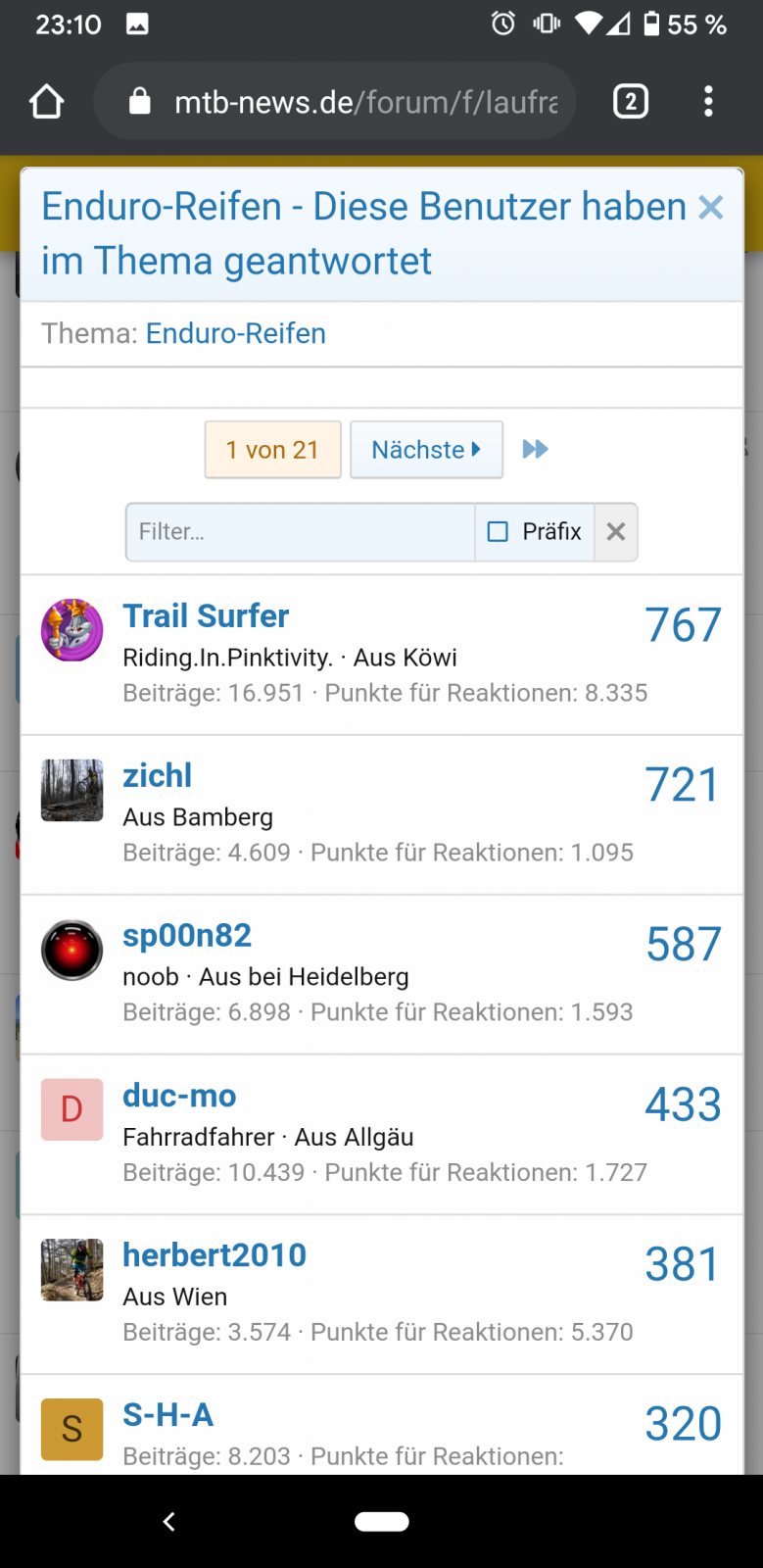Close the Enduro-Reifen users dialog
The height and width of the screenshot is (1568, 763).
click(710, 207)
